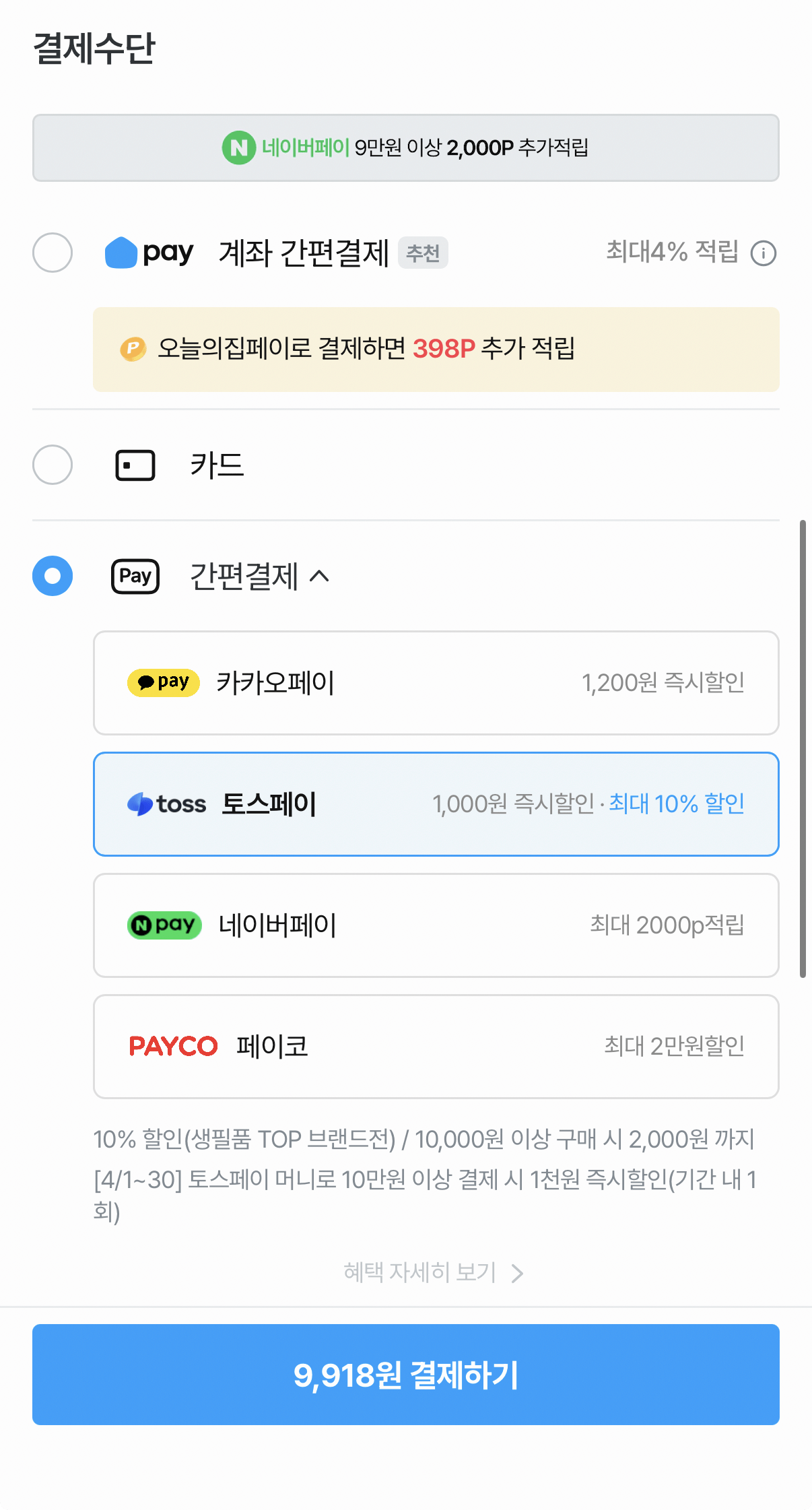812x1510 pixels.
Task: Click the card icon next to 카드
Action: click(x=134, y=465)
